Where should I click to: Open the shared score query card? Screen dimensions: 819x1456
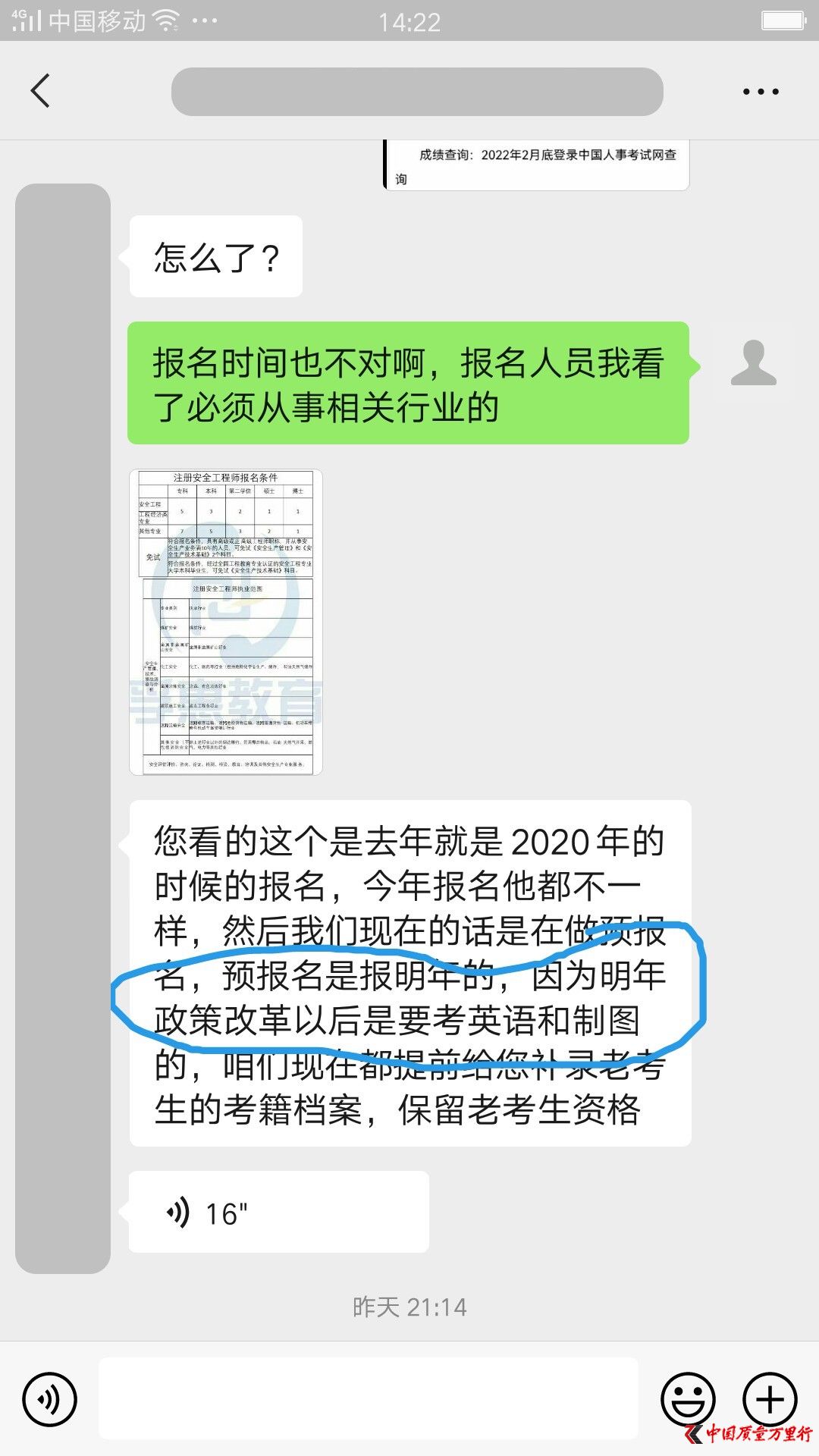point(537,165)
